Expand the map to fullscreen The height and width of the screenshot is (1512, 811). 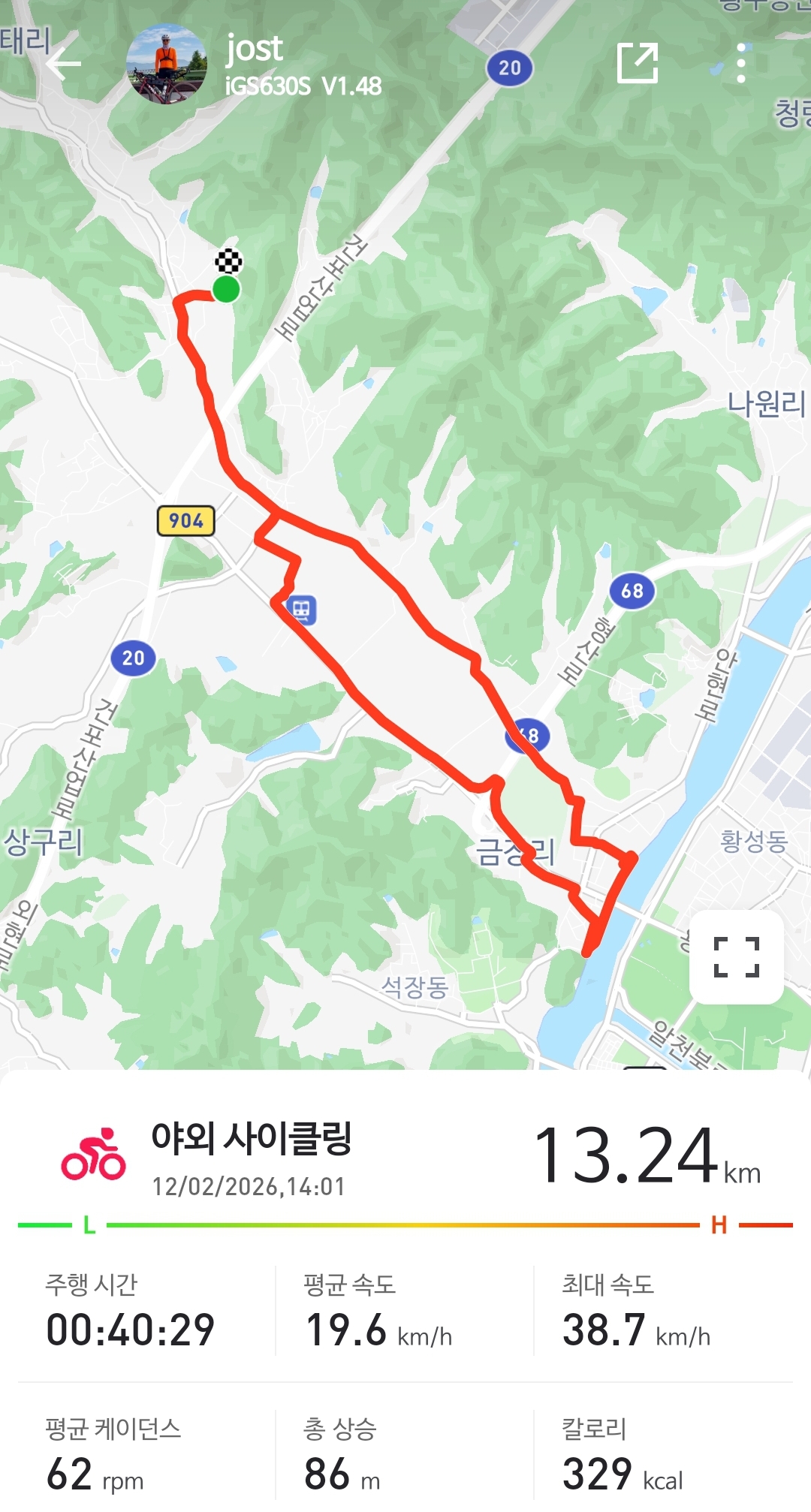pos(736,956)
